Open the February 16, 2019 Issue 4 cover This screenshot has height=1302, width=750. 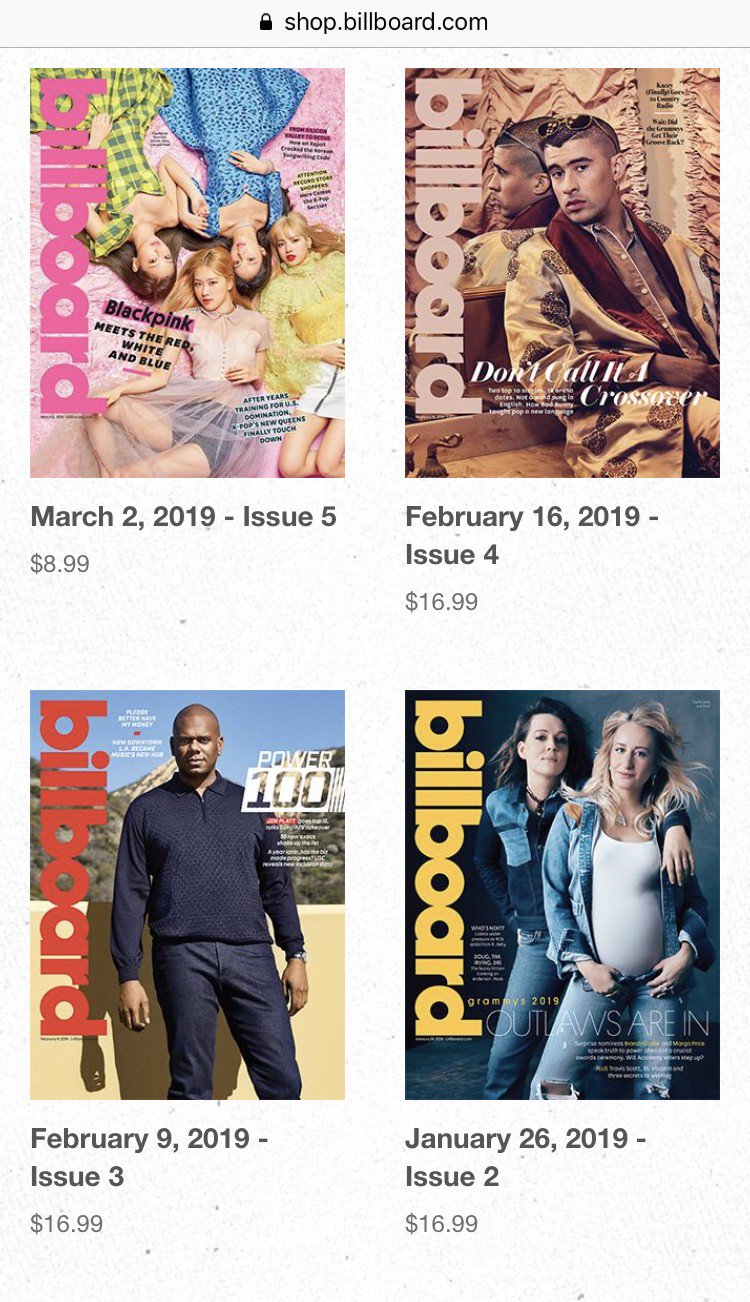[562, 272]
